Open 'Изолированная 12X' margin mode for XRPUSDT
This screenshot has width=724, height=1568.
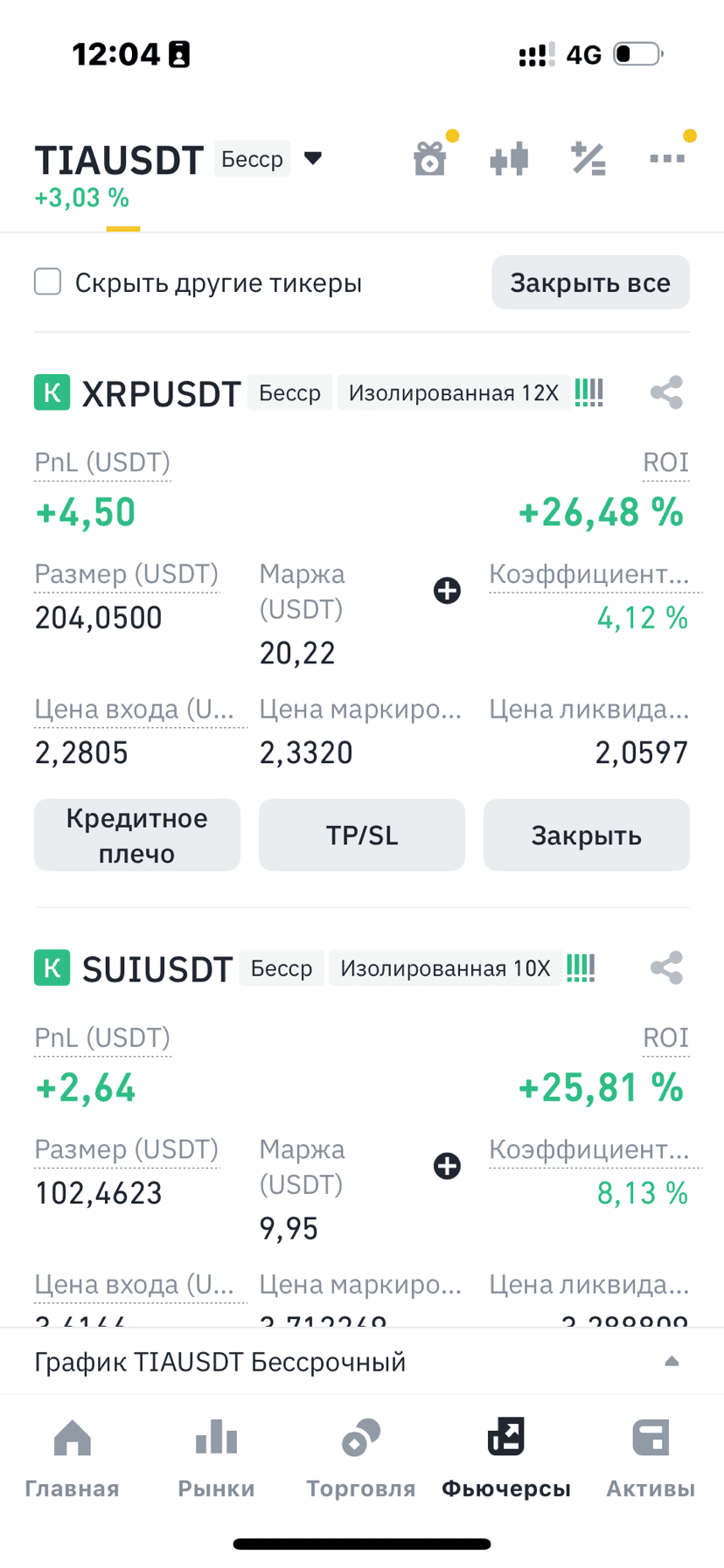pyautogui.click(x=454, y=392)
